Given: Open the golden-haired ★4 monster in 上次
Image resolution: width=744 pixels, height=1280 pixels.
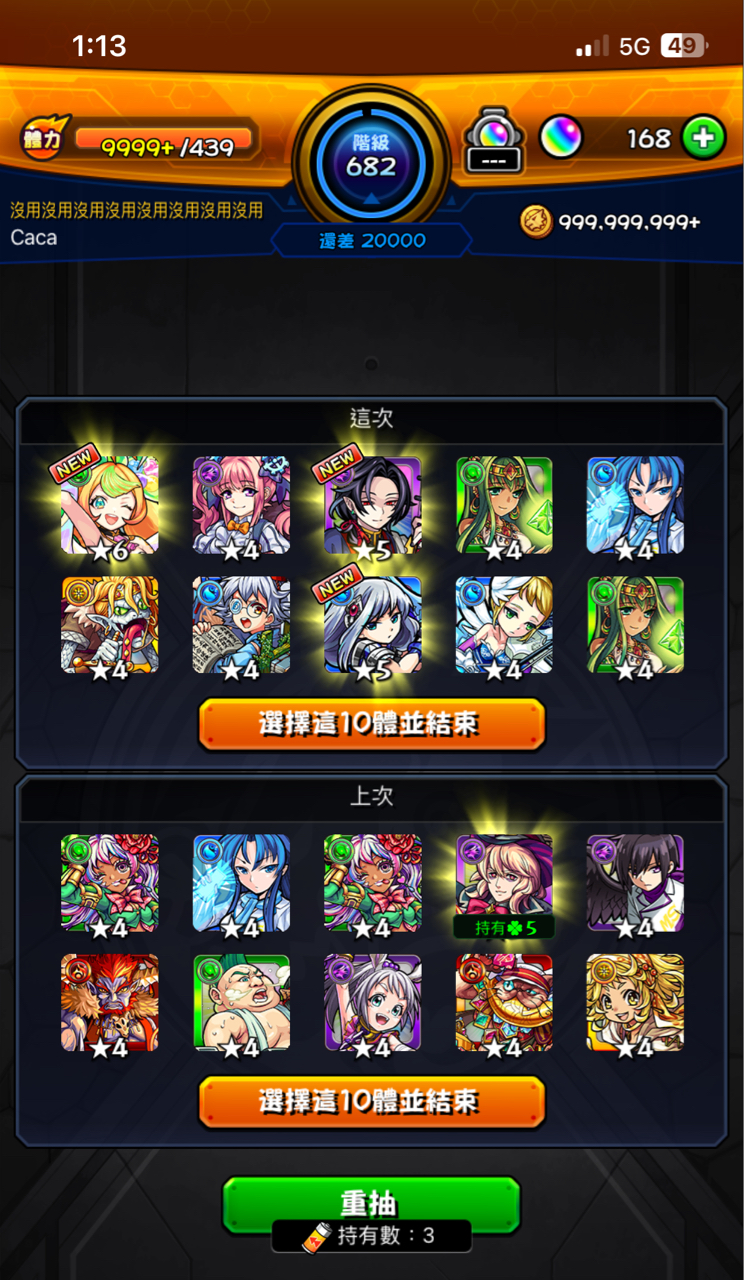Looking at the screenshot, I should click(635, 1002).
